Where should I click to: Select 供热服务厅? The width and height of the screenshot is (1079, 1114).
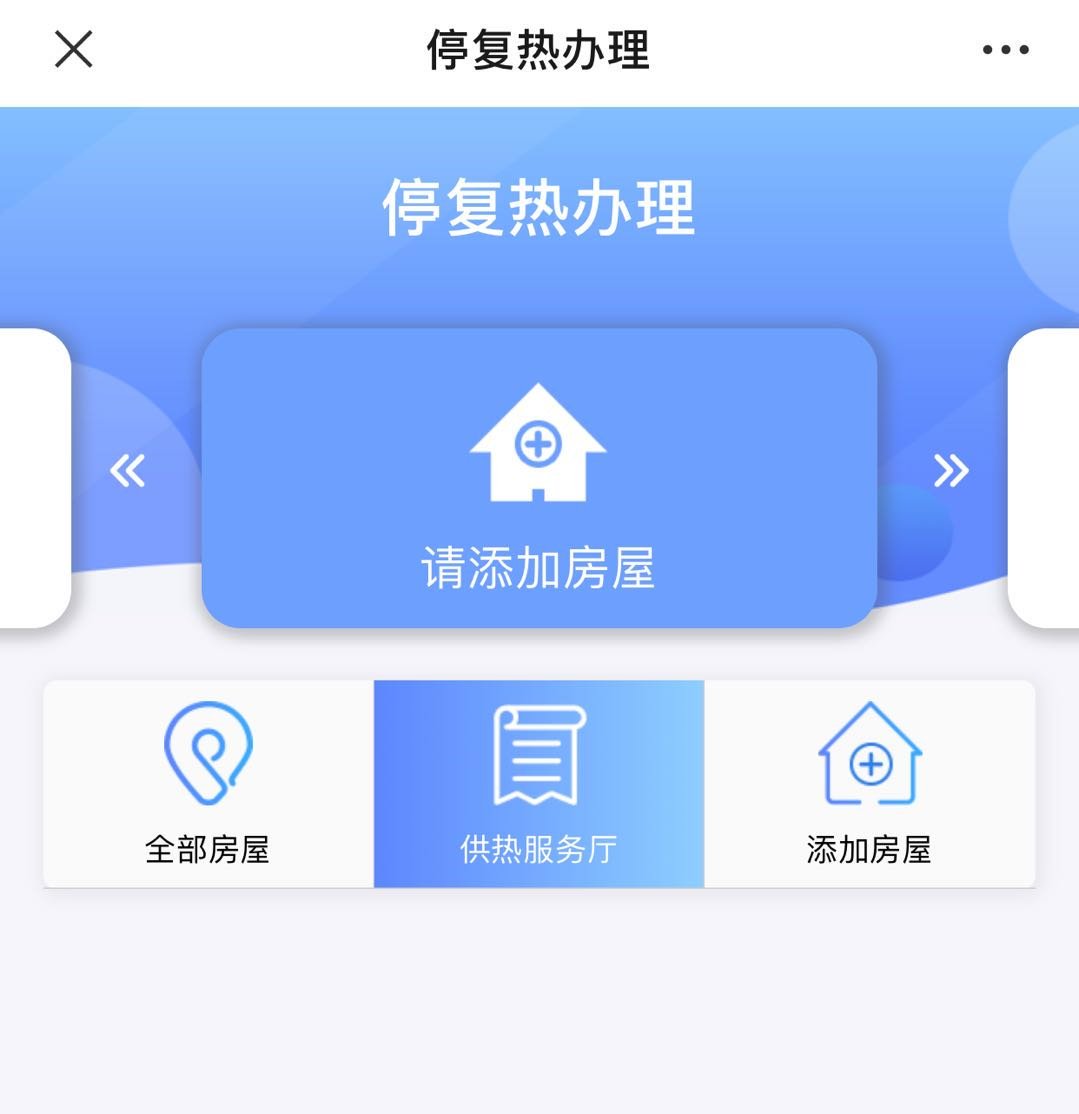(x=539, y=784)
